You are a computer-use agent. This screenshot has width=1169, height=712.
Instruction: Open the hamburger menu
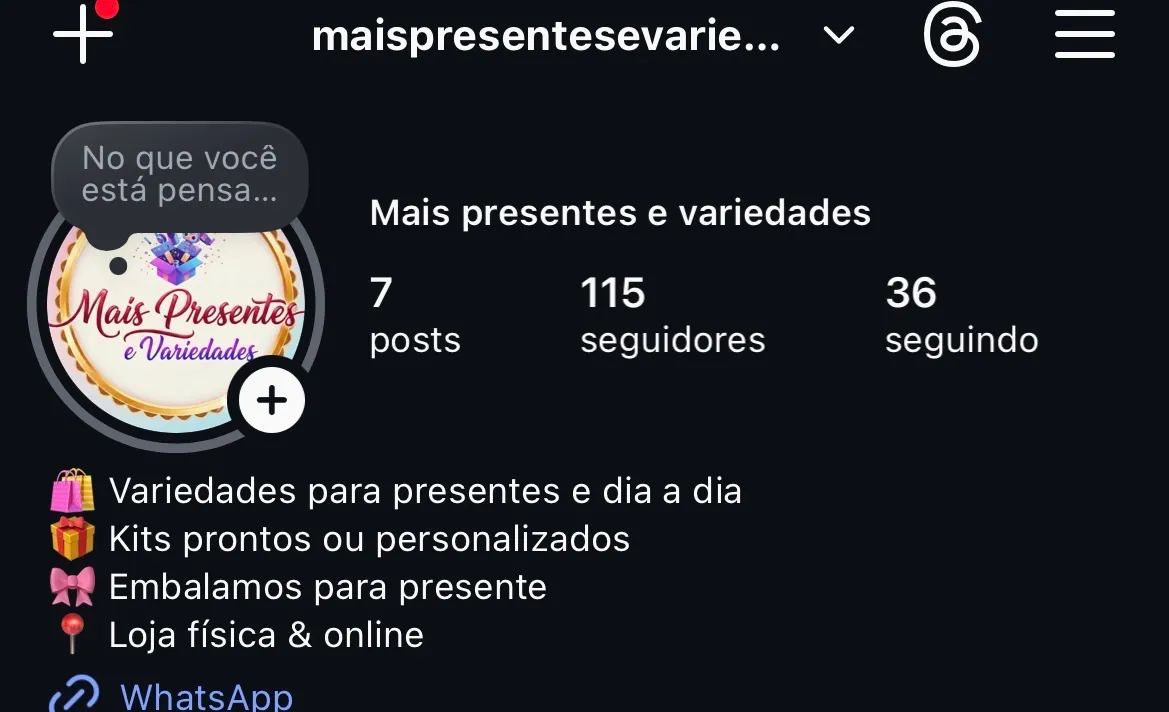point(1084,36)
